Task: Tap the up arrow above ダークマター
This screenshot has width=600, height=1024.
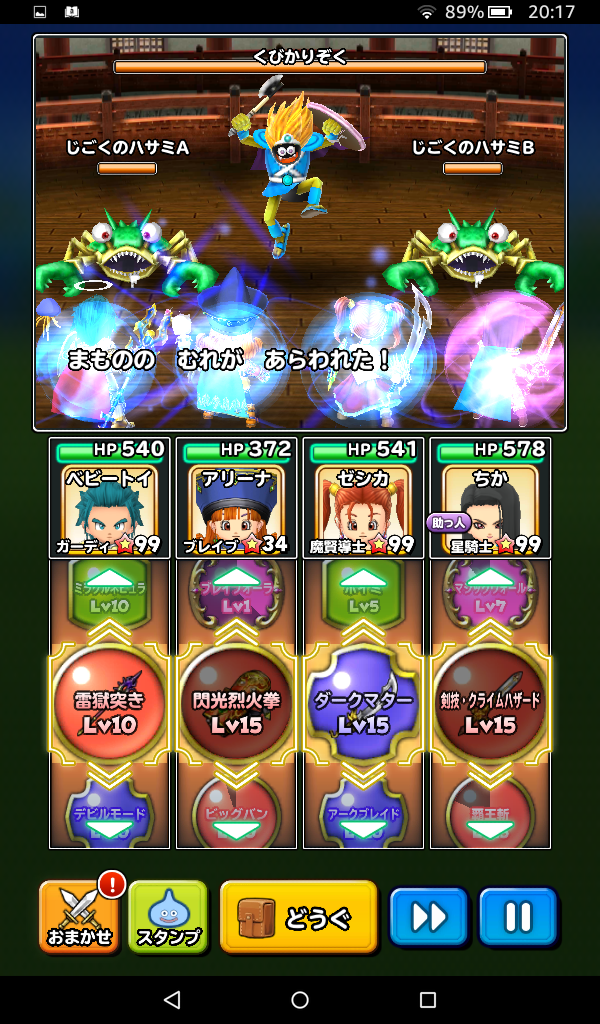Action: [363, 581]
